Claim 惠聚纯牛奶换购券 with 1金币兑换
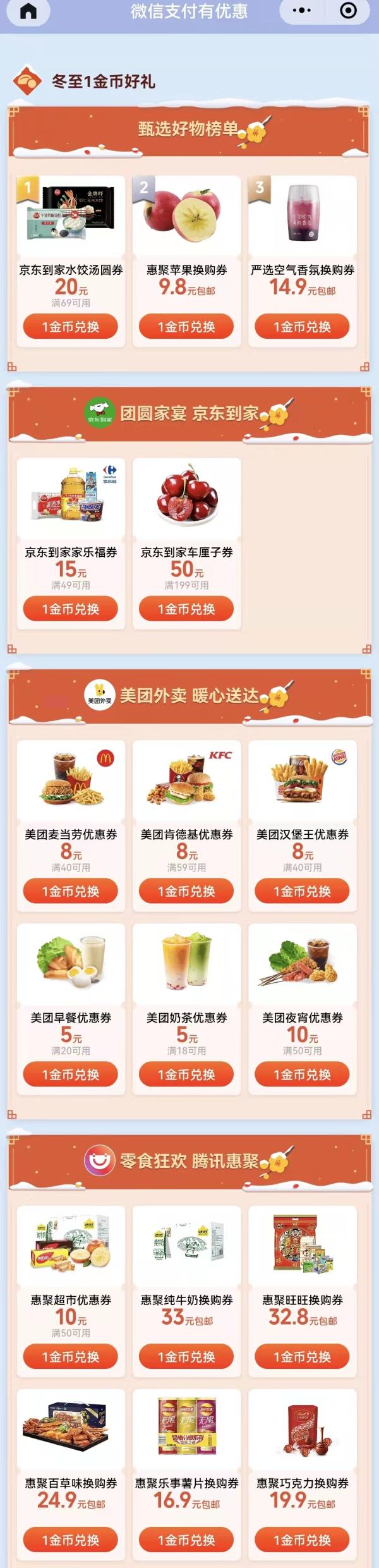 pyautogui.click(x=186, y=1357)
